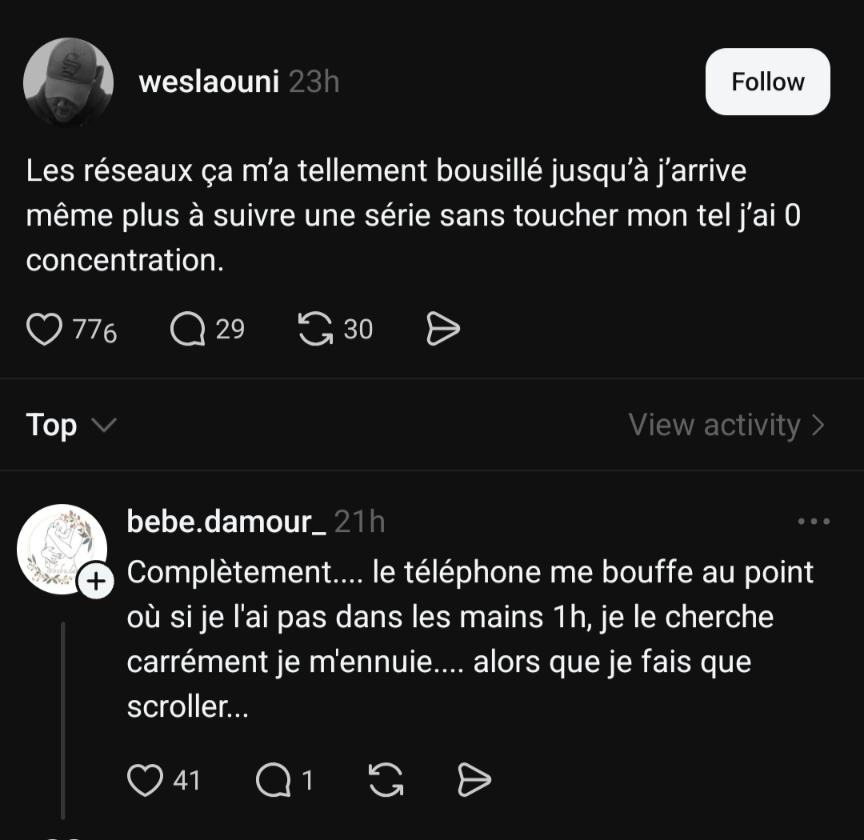This screenshot has width=864, height=840.
Task: Follow weslaouni
Action: 767,82
